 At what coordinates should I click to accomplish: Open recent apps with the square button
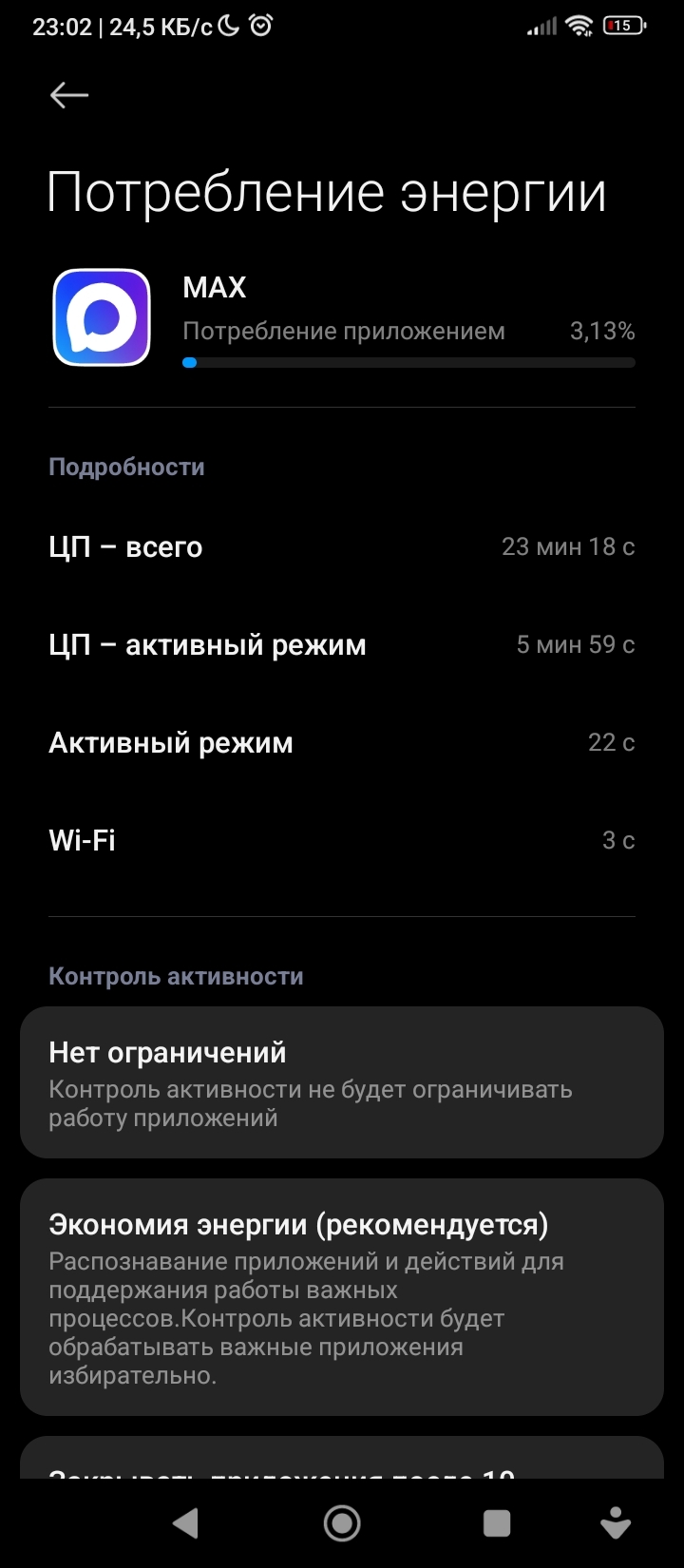(497, 1523)
